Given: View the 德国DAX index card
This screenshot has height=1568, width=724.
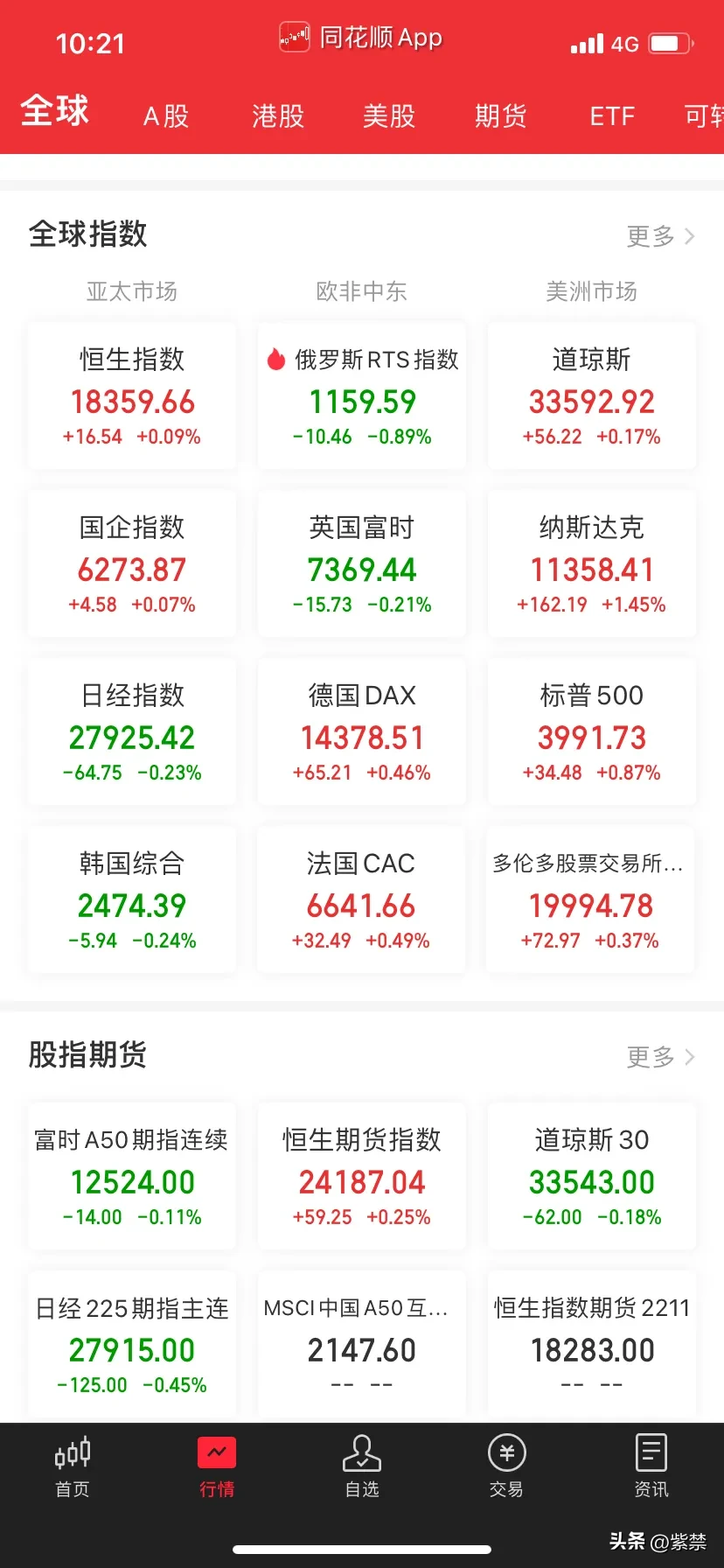Looking at the screenshot, I should pyautogui.click(x=362, y=731).
